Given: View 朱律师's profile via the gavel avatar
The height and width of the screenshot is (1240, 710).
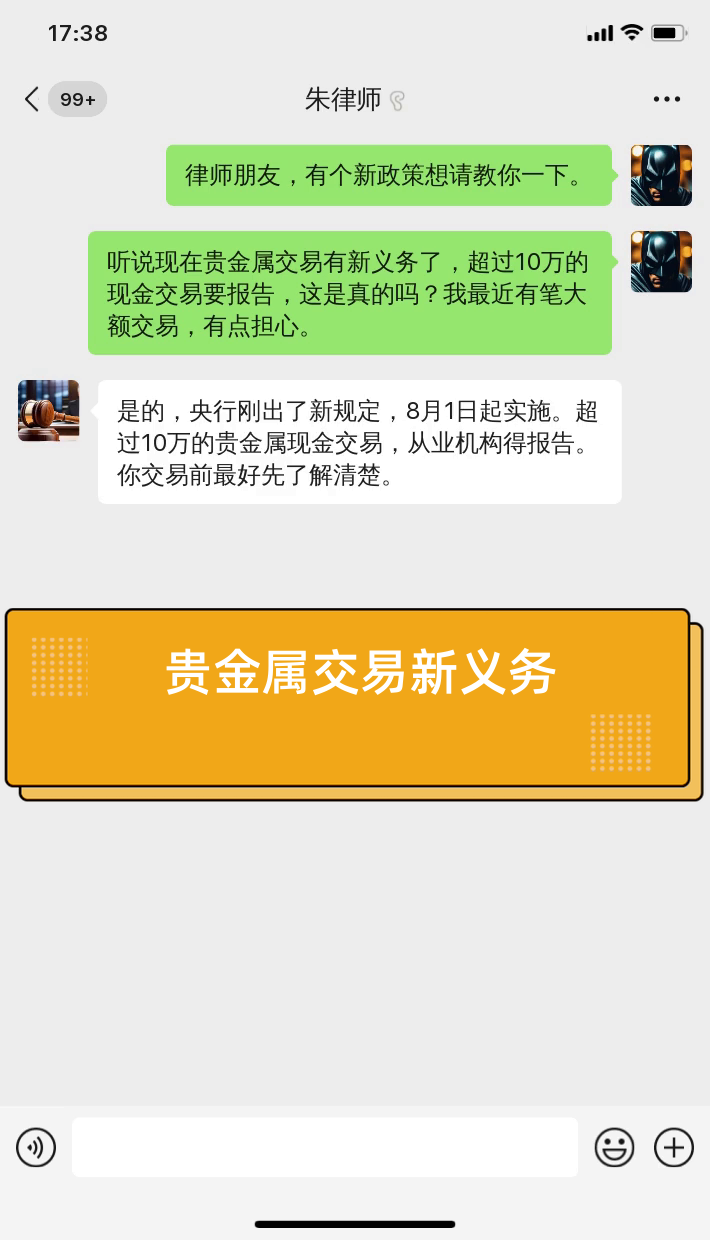Looking at the screenshot, I should (48, 410).
